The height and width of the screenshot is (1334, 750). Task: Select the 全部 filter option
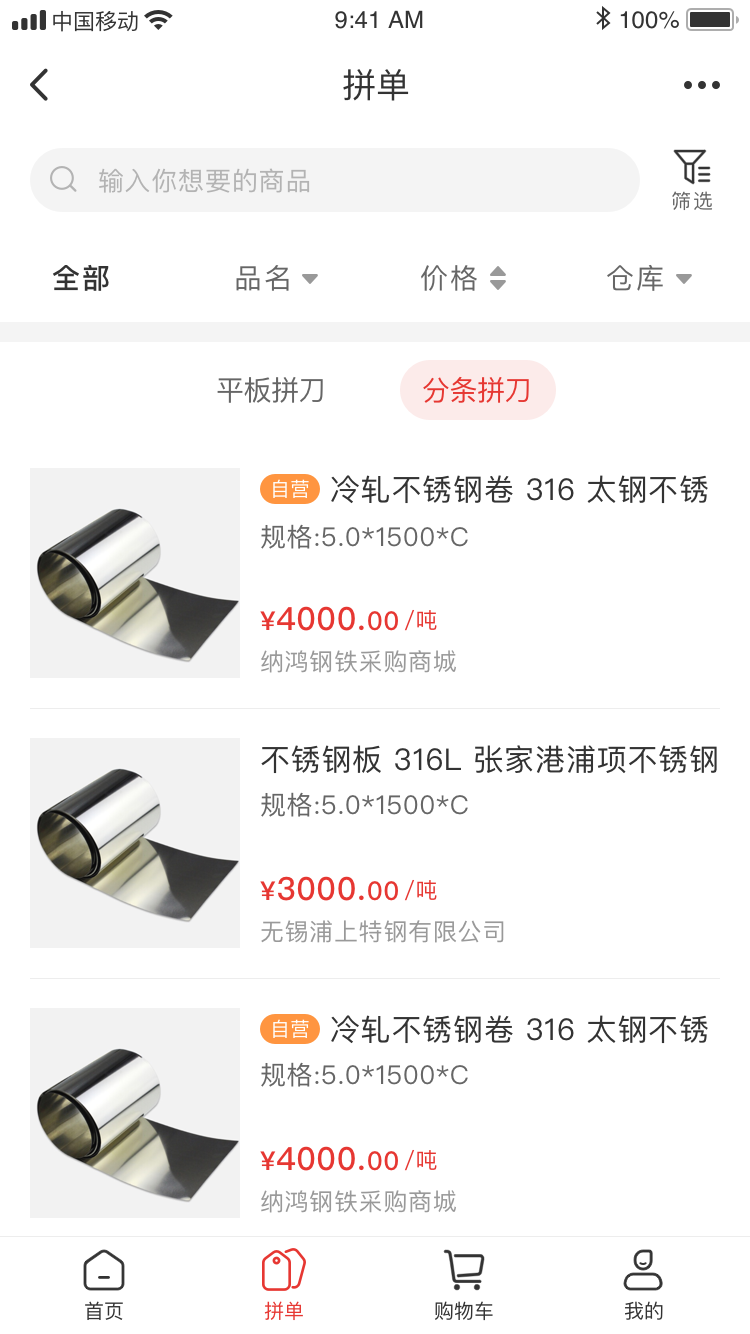(x=80, y=279)
